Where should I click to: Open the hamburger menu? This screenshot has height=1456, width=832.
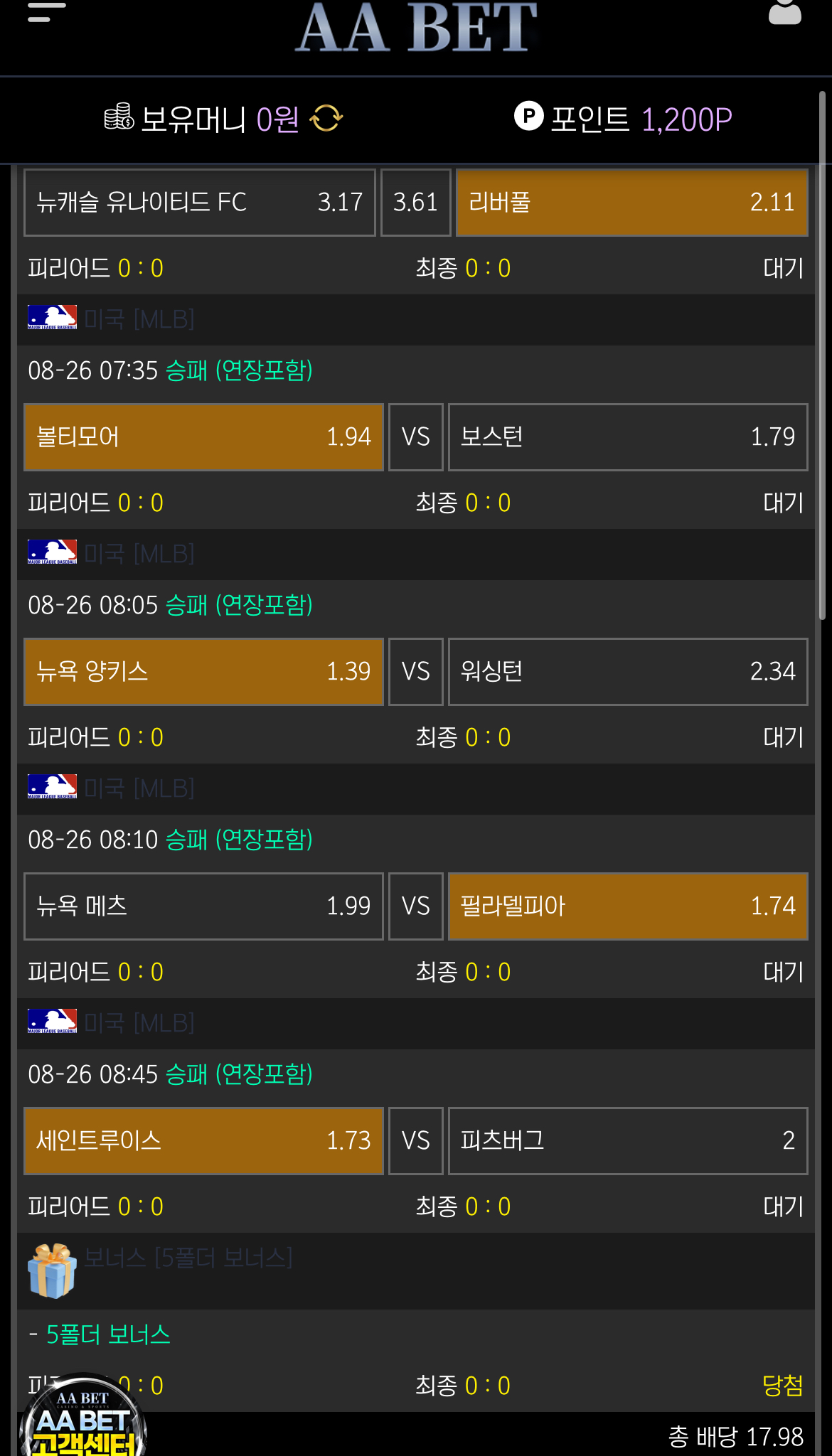pos(46,12)
